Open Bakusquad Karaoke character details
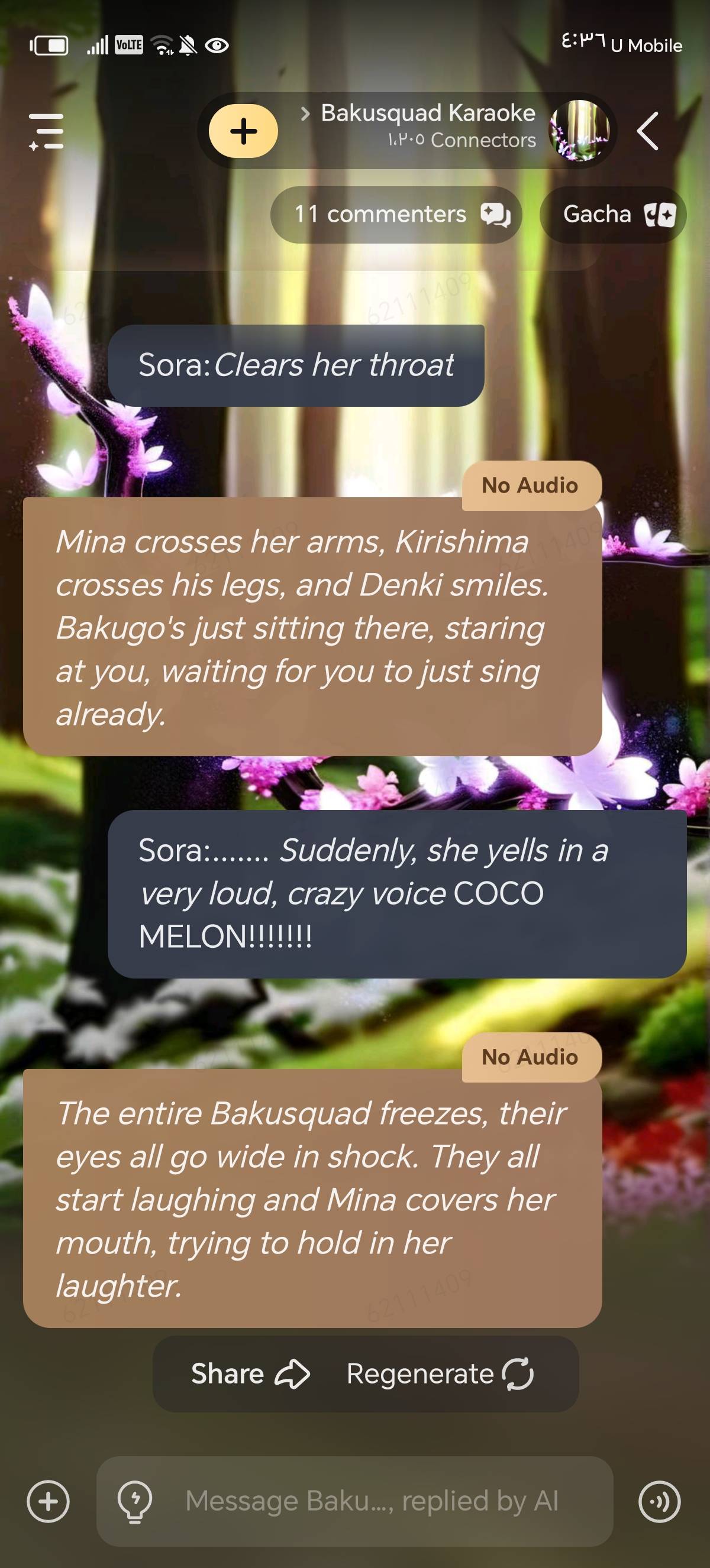 tap(427, 126)
